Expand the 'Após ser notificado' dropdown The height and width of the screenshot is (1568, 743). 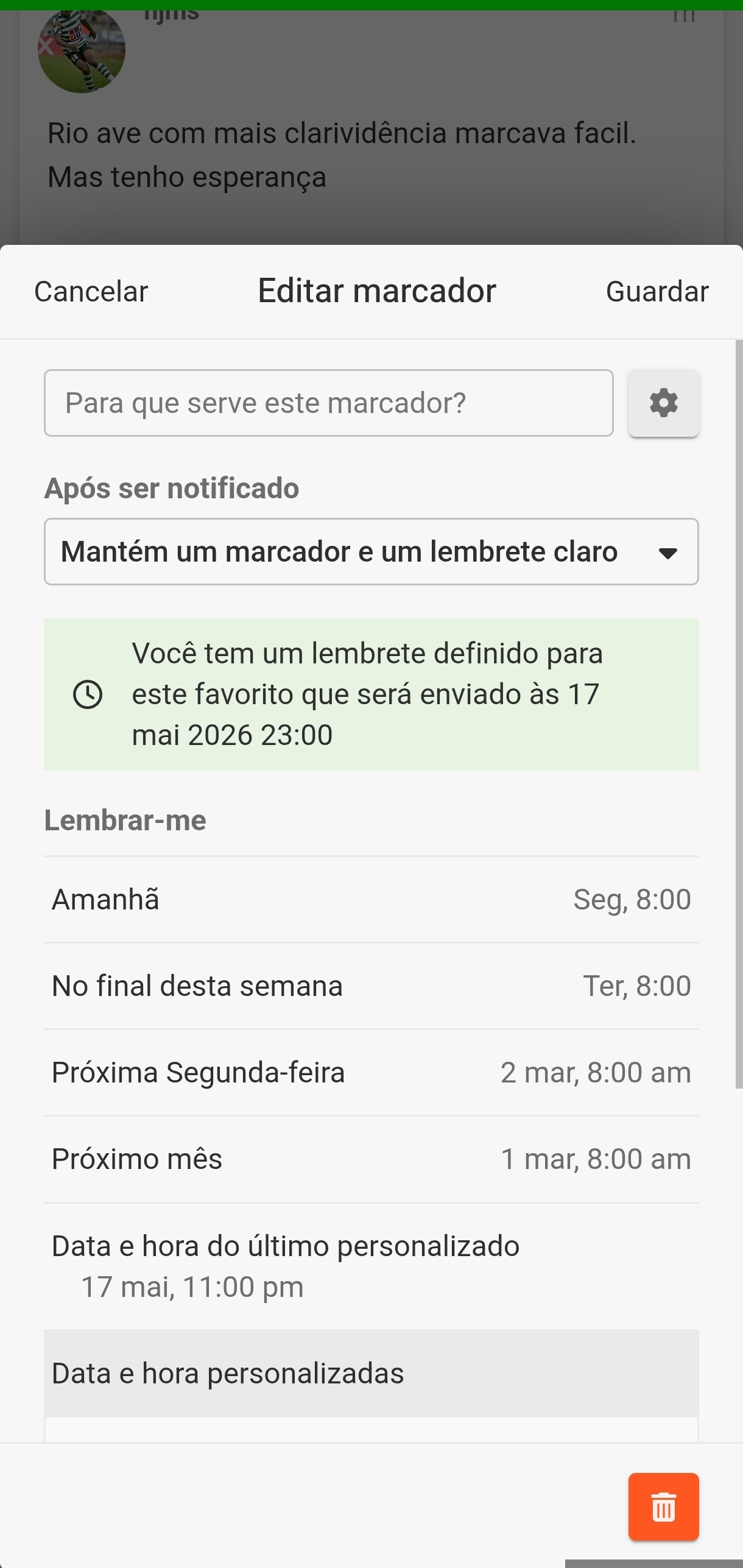pos(371,552)
